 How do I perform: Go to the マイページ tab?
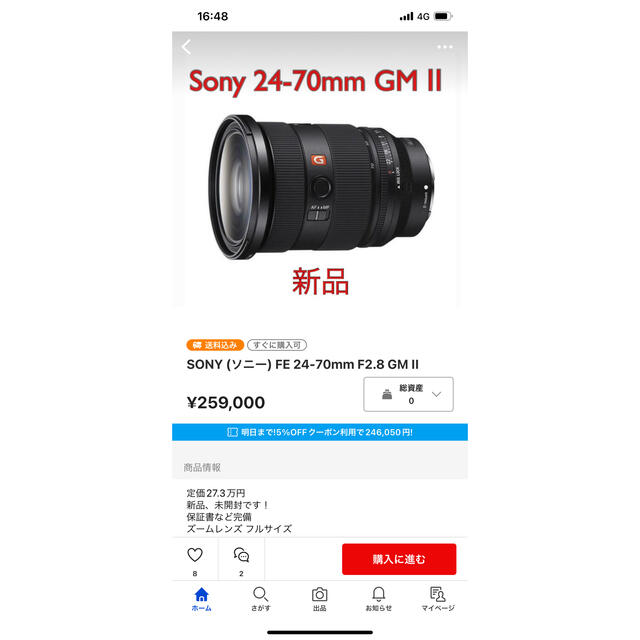(437, 598)
